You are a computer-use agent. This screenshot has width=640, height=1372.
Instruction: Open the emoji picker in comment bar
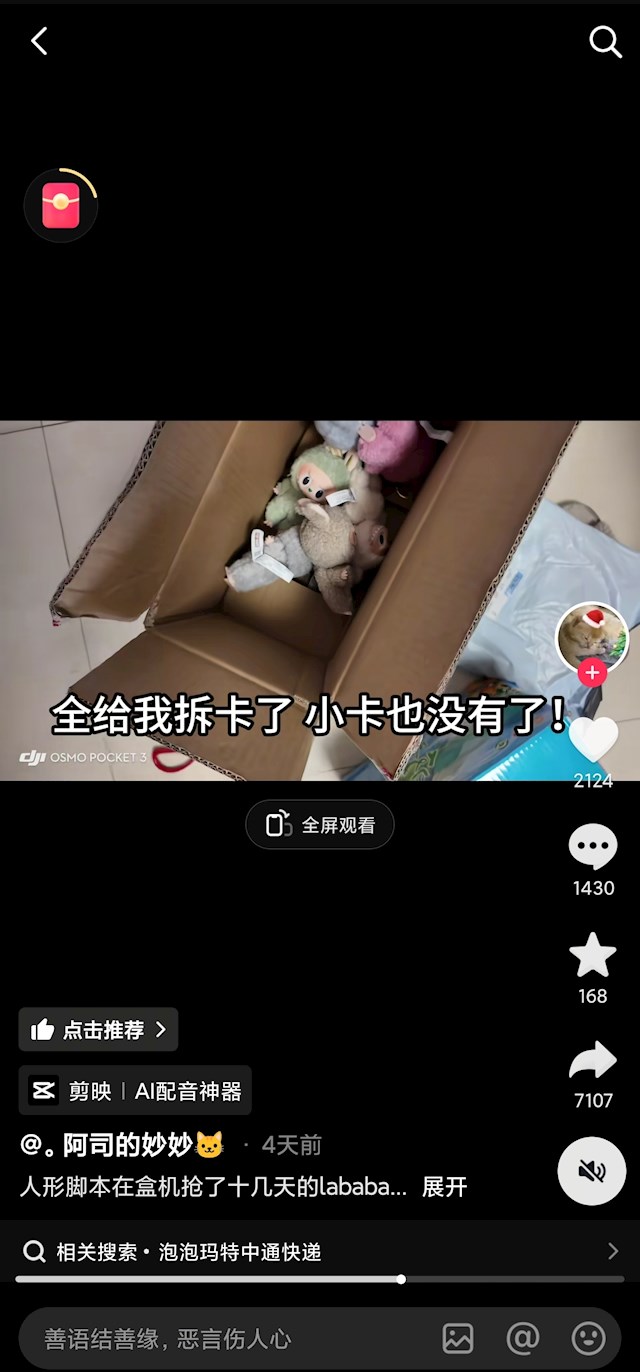coord(588,1338)
